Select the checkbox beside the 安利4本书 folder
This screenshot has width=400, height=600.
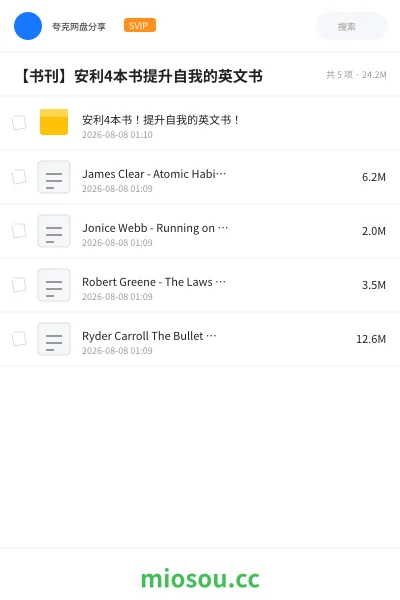(x=19, y=123)
